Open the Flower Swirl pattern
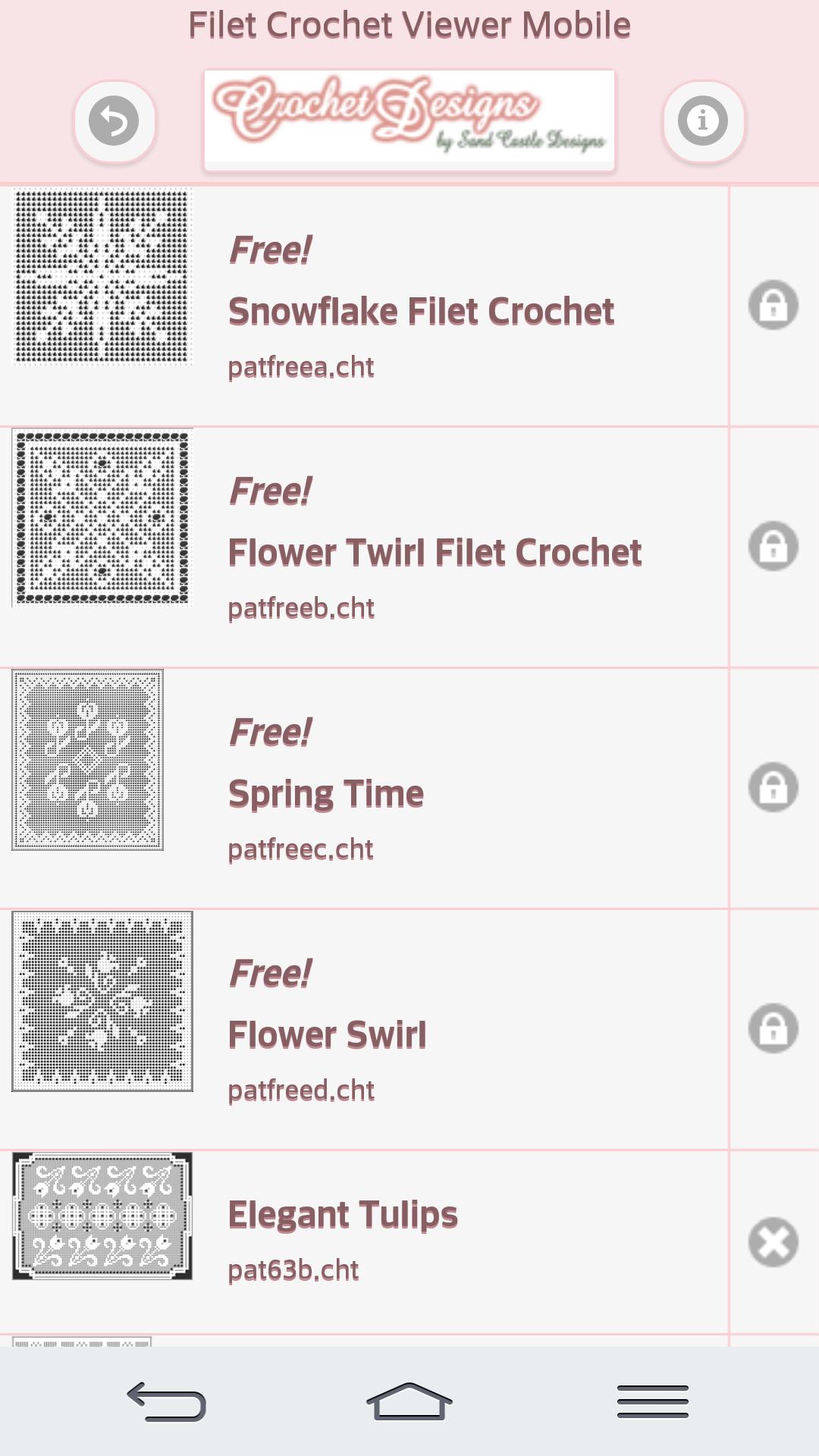Screen dimensions: 819x1456 coord(328,1034)
